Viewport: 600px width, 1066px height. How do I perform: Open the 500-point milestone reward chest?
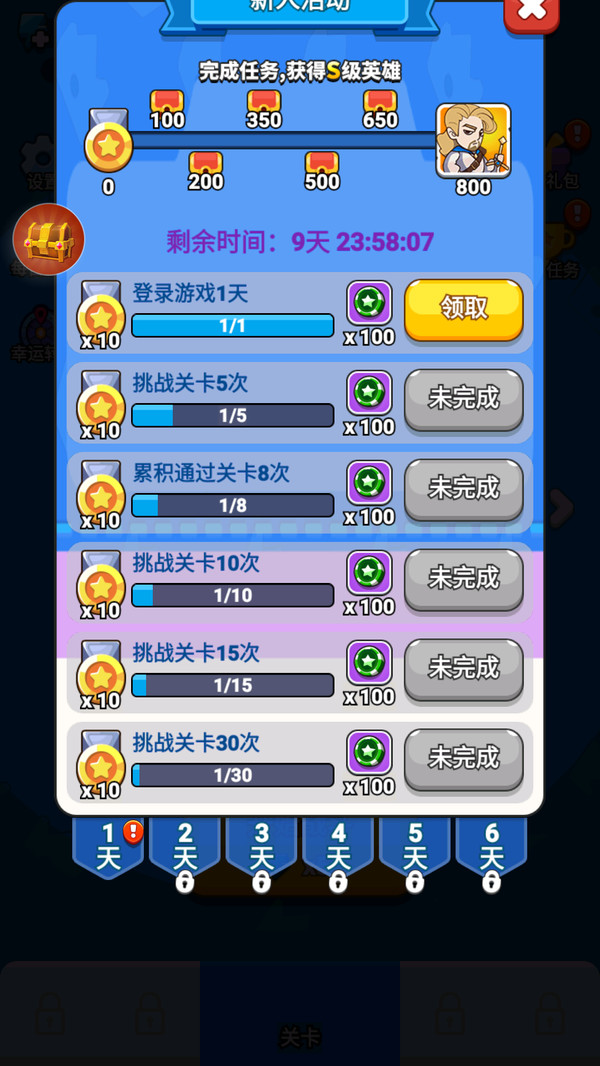tap(322, 163)
